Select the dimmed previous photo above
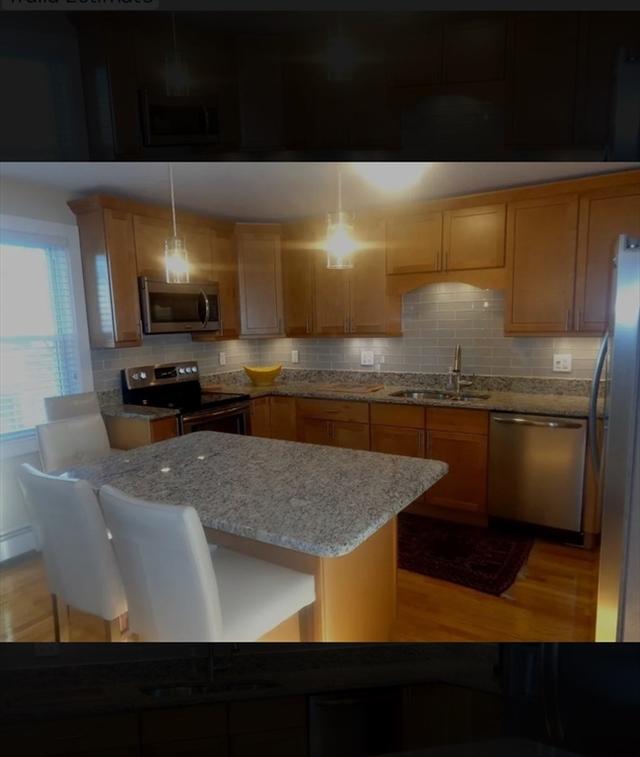Image resolution: width=640 pixels, height=757 pixels. pos(320,85)
